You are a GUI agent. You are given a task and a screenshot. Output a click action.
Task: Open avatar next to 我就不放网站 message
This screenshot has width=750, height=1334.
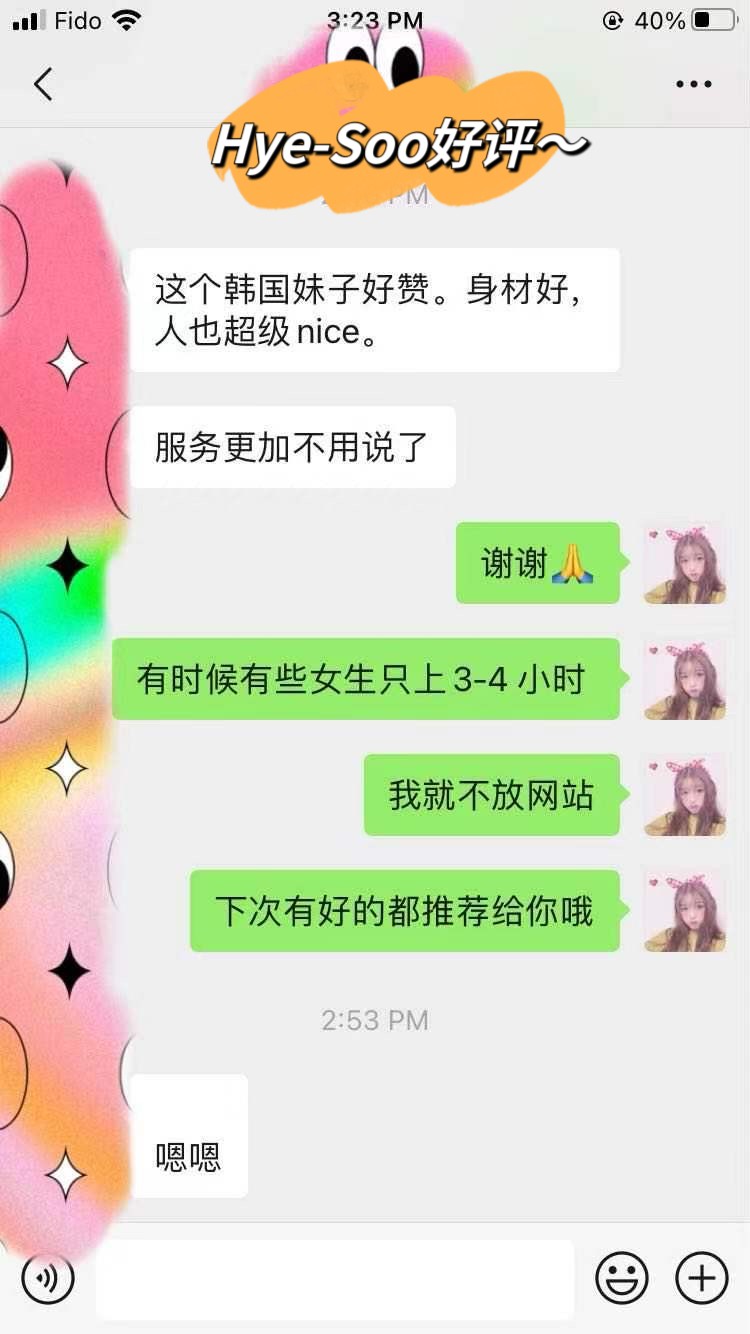[685, 795]
